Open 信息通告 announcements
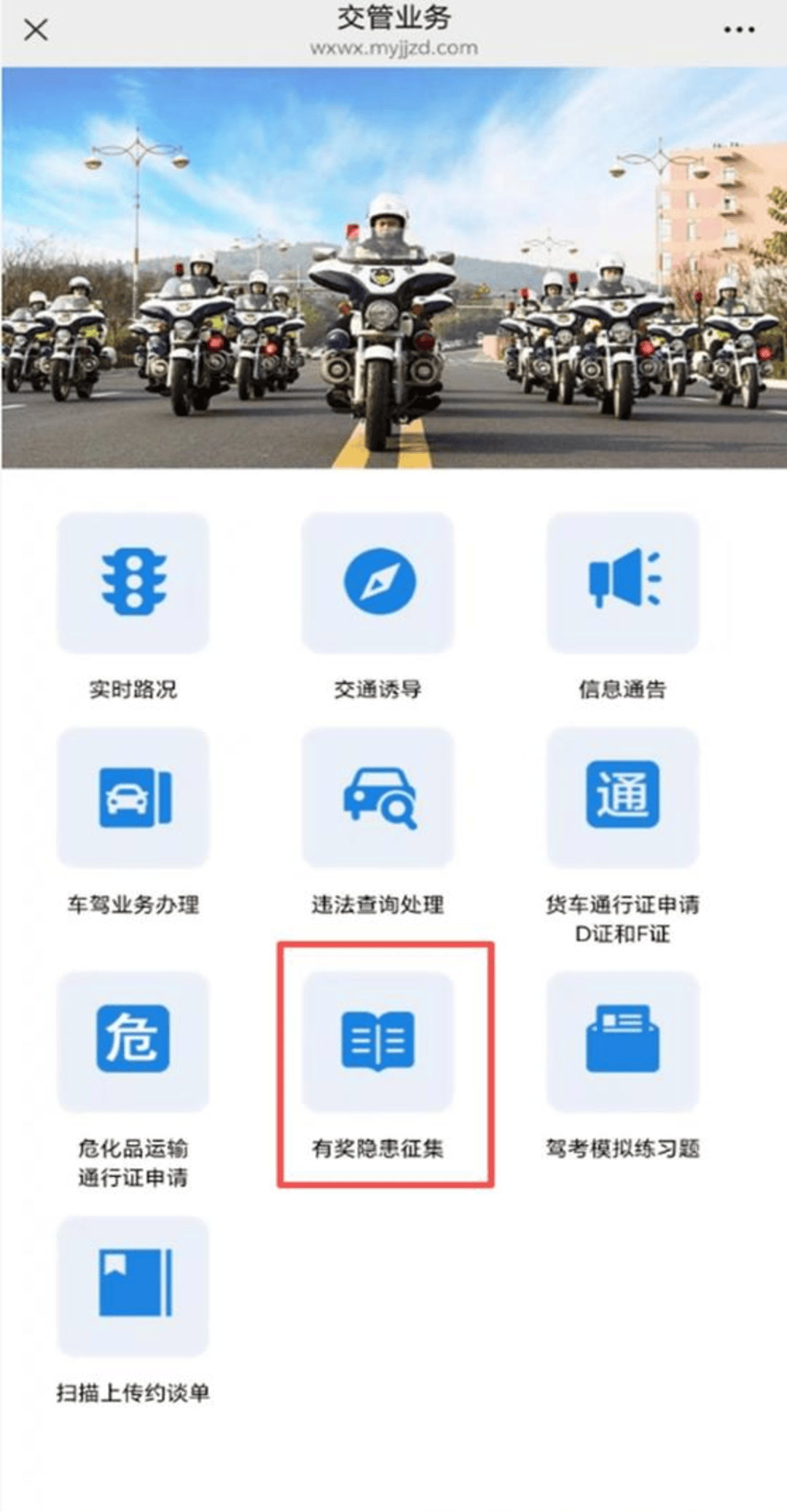Viewport: 787px width, 1512px height. point(622,583)
